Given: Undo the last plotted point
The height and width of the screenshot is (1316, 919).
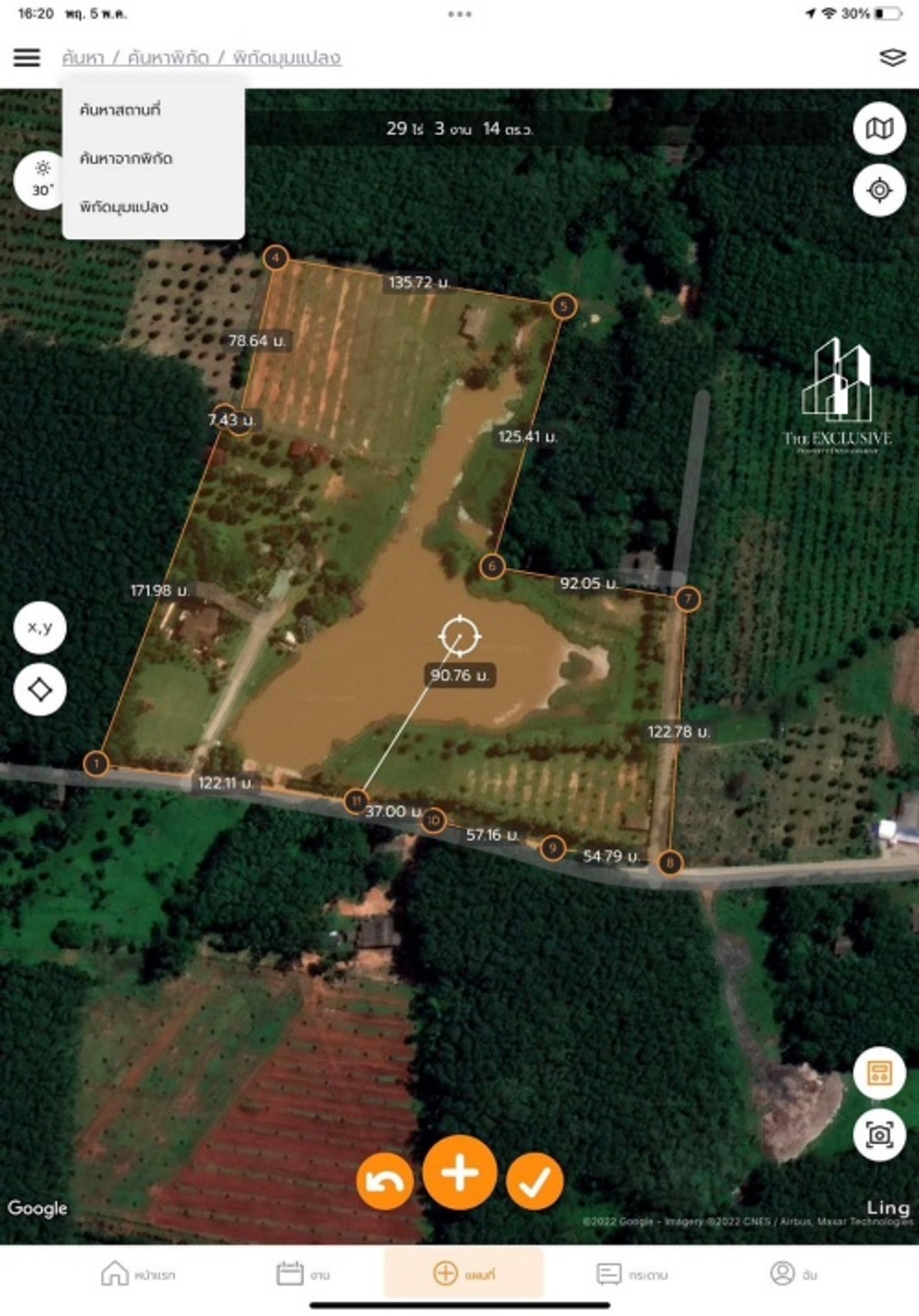Looking at the screenshot, I should click(x=384, y=1182).
